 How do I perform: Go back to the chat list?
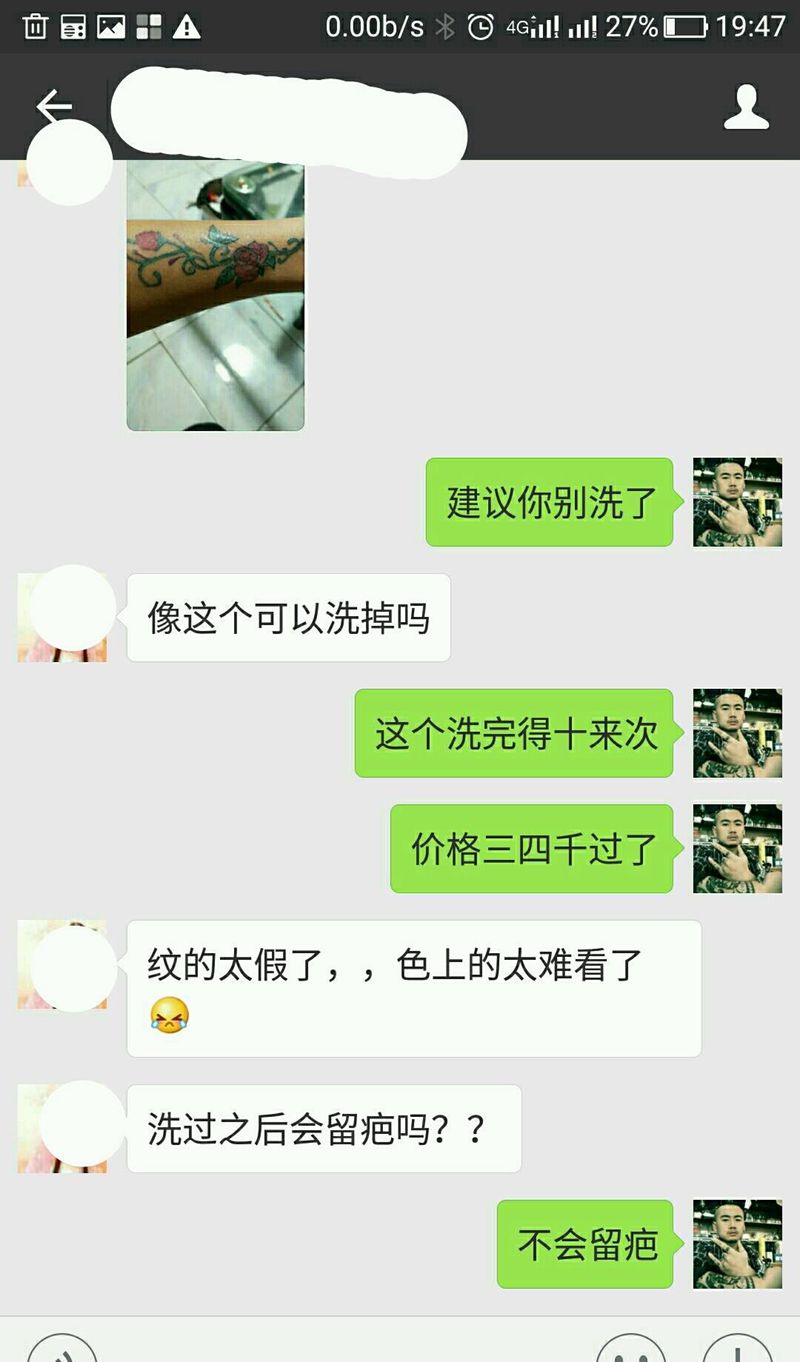point(52,107)
